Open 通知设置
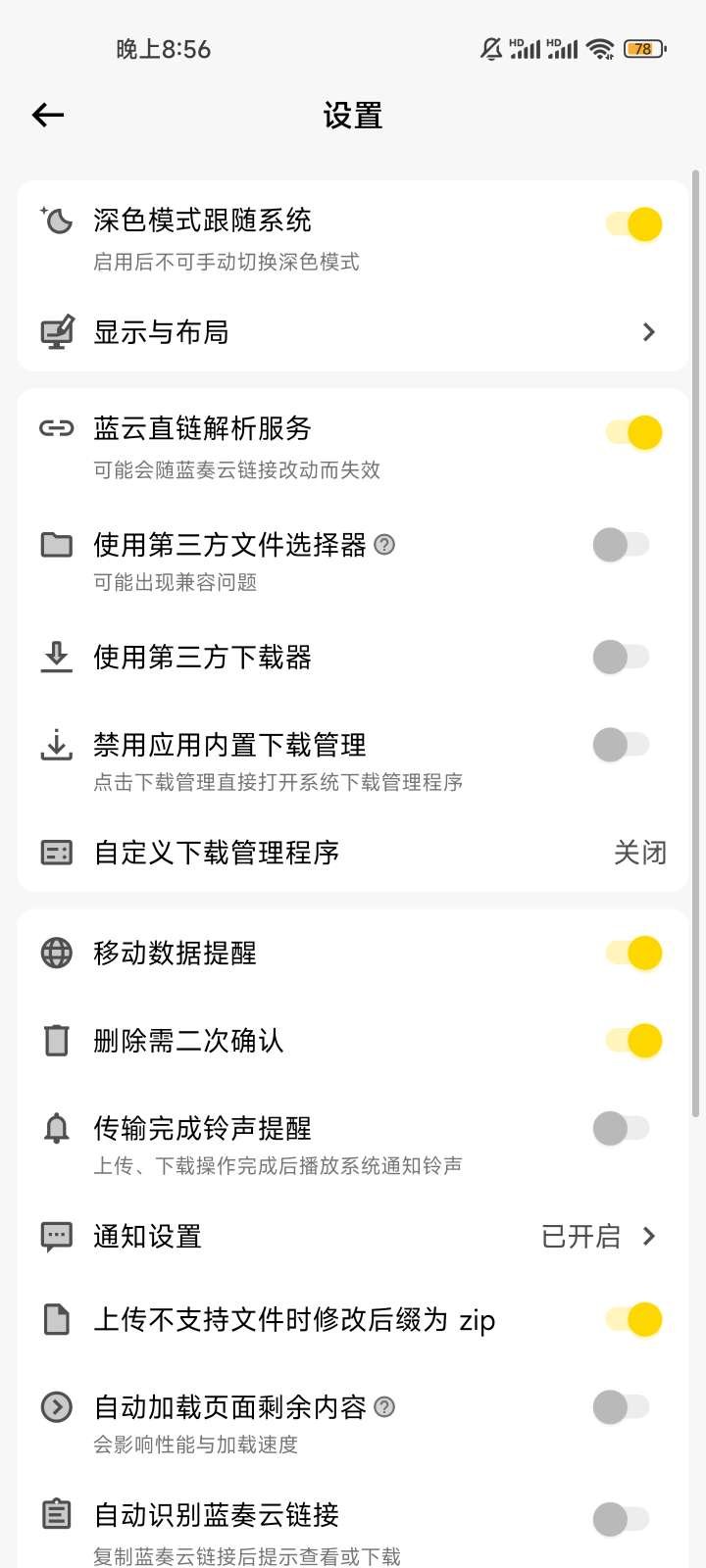The width and height of the screenshot is (706, 1568). click(353, 1237)
